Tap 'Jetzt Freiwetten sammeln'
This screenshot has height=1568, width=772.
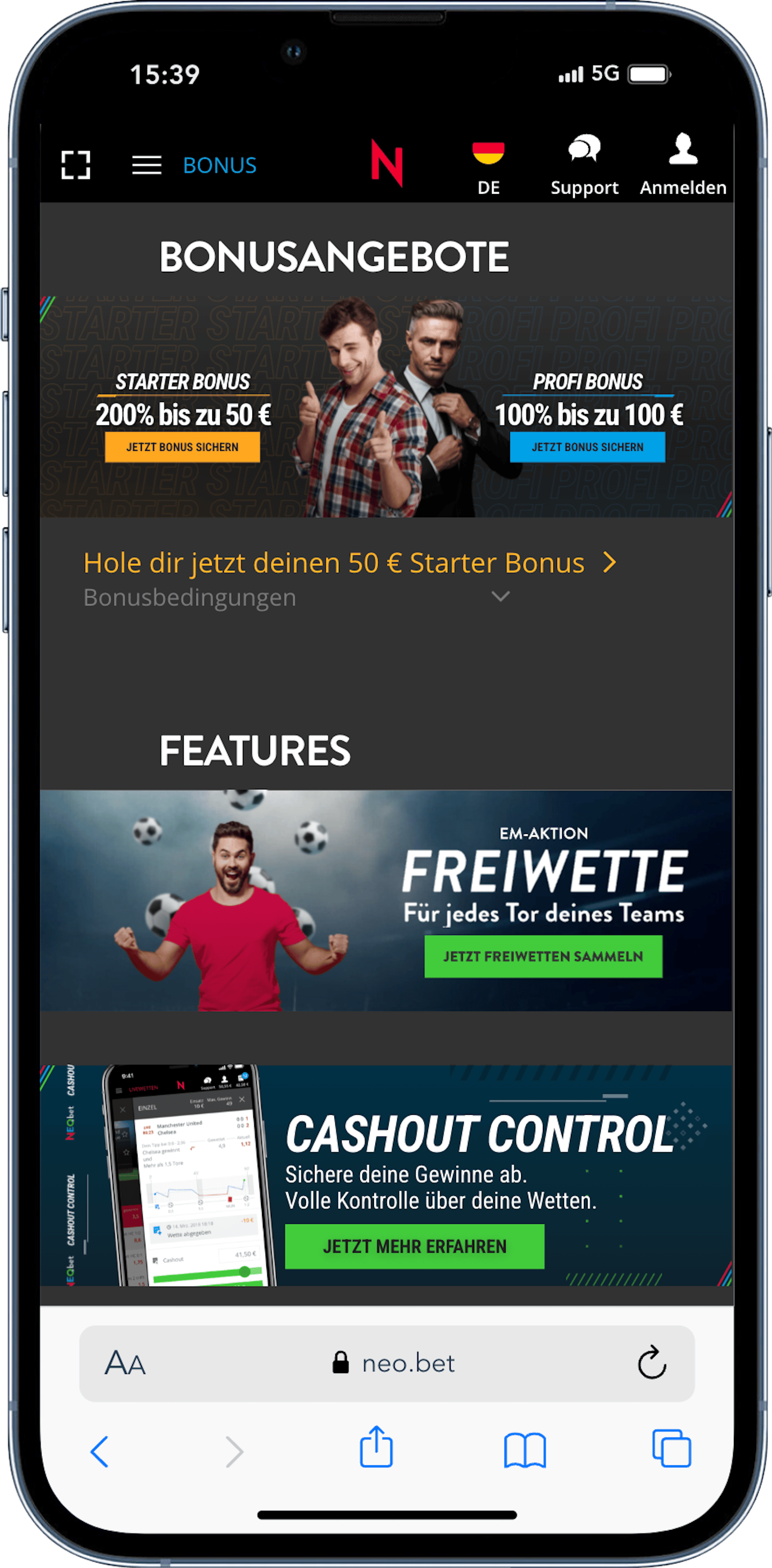(543, 956)
